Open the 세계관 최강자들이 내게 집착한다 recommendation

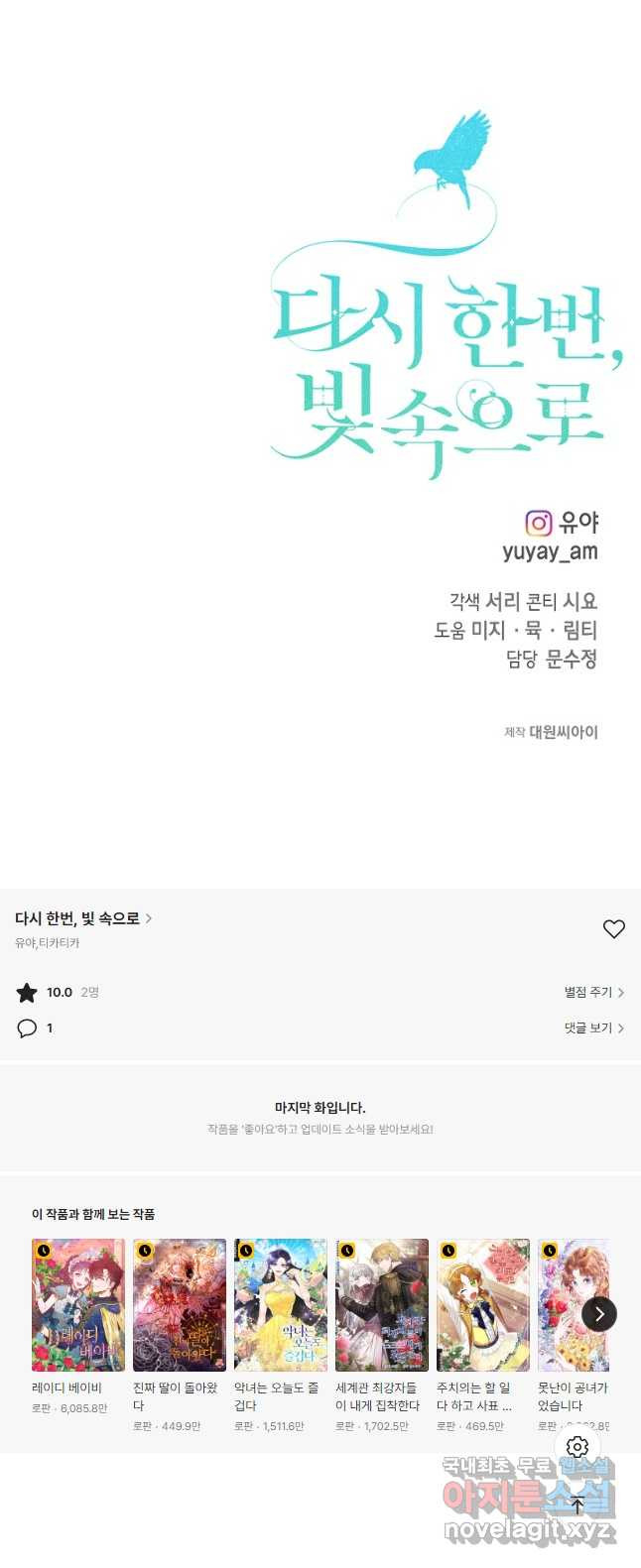pos(382,1305)
